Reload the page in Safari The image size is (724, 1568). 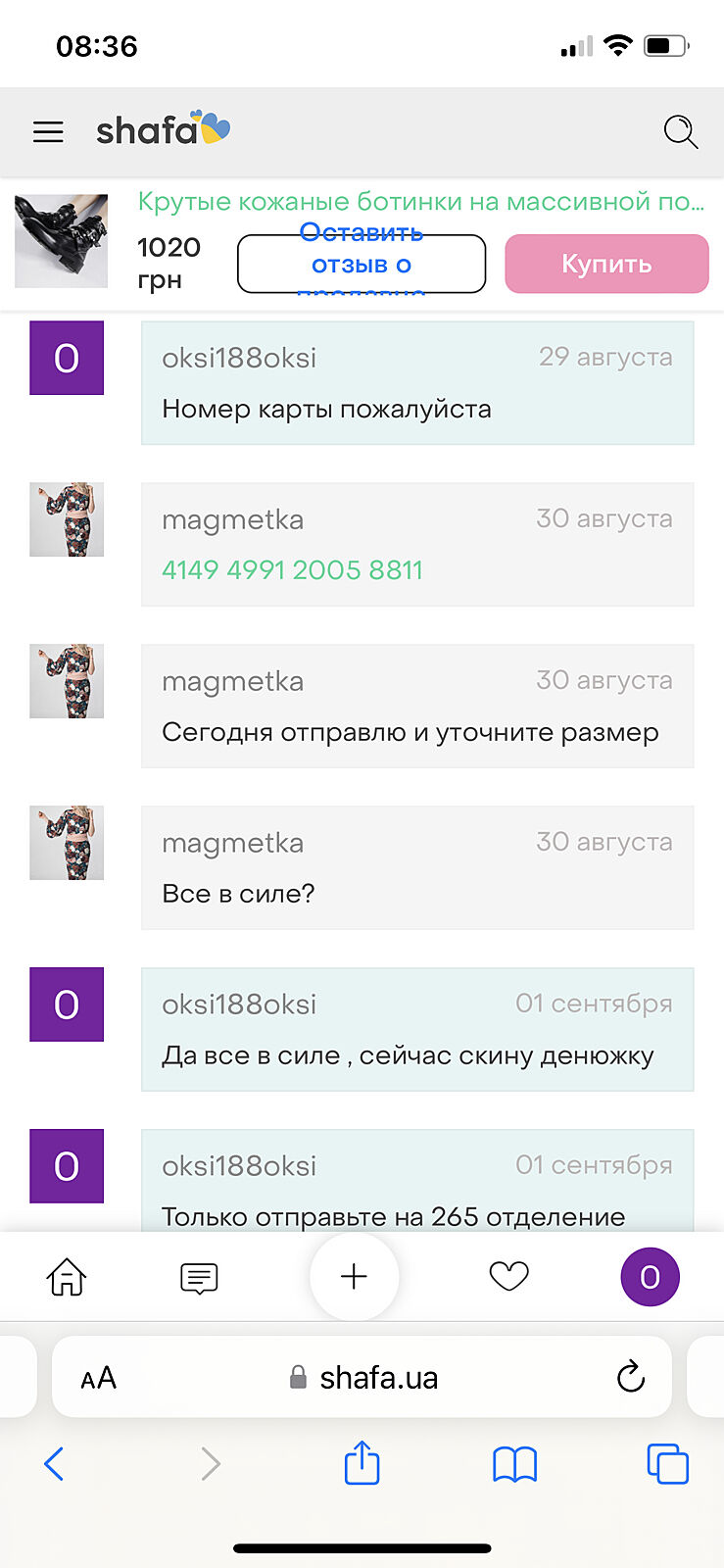tap(631, 1377)
